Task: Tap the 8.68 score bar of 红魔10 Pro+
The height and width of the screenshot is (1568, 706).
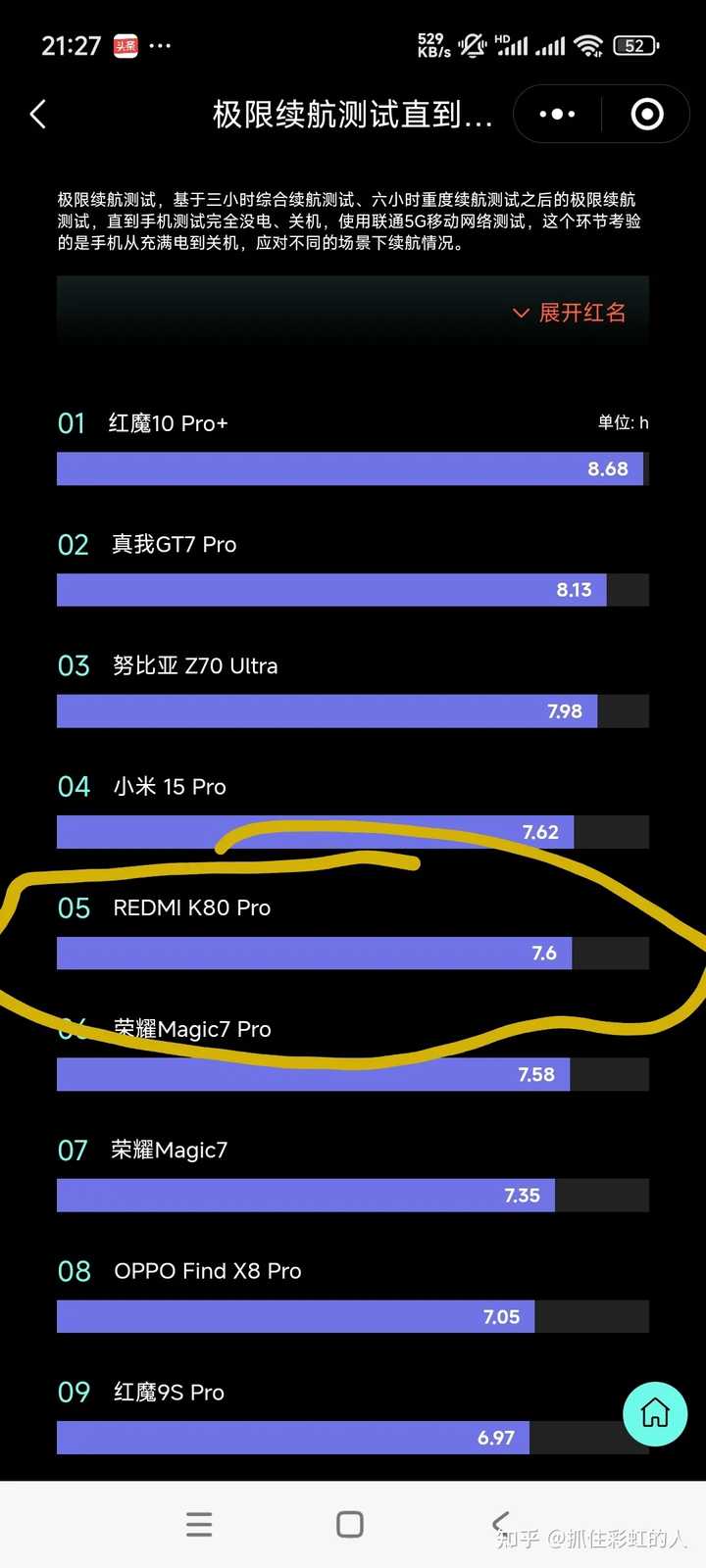Action: pos(350,468)
